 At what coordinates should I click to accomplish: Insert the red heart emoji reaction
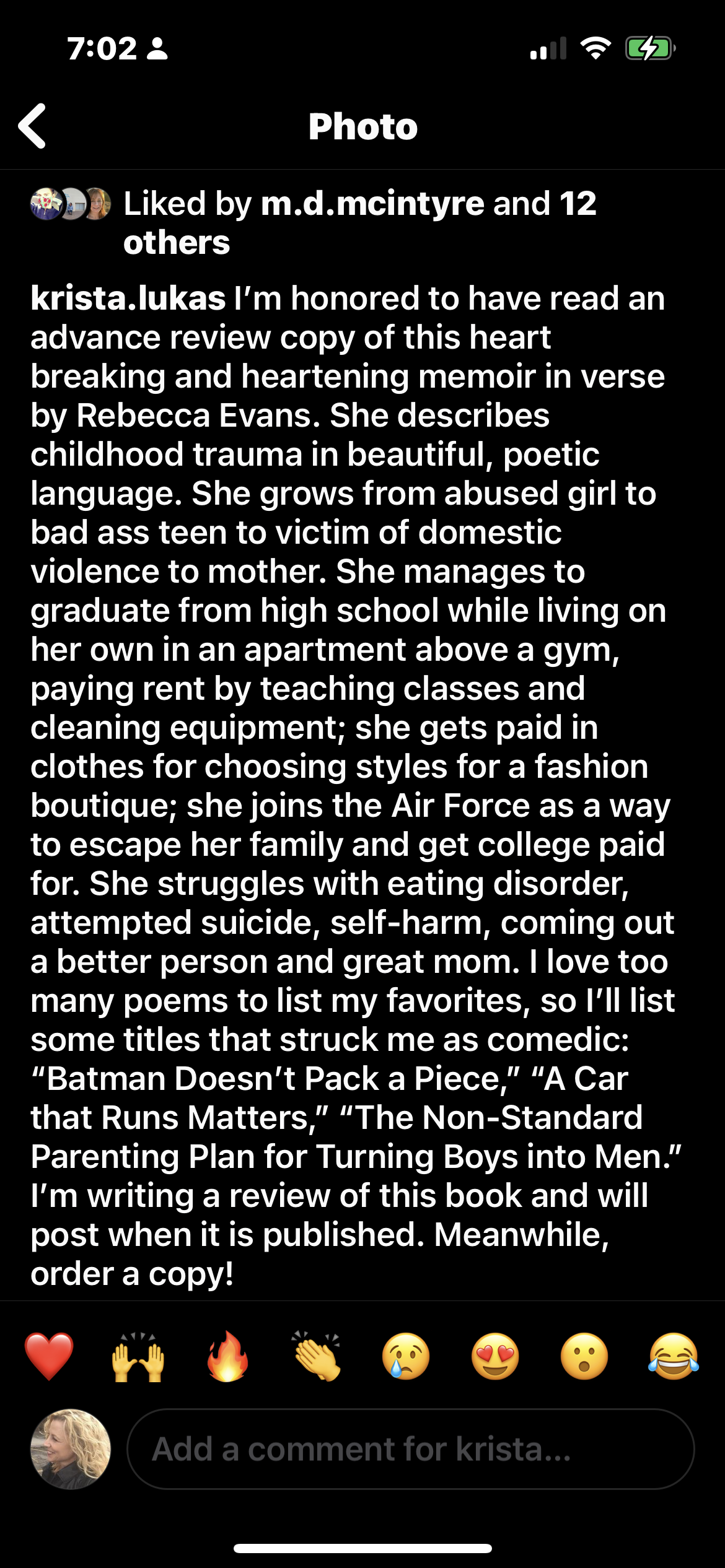point(49,1356)
